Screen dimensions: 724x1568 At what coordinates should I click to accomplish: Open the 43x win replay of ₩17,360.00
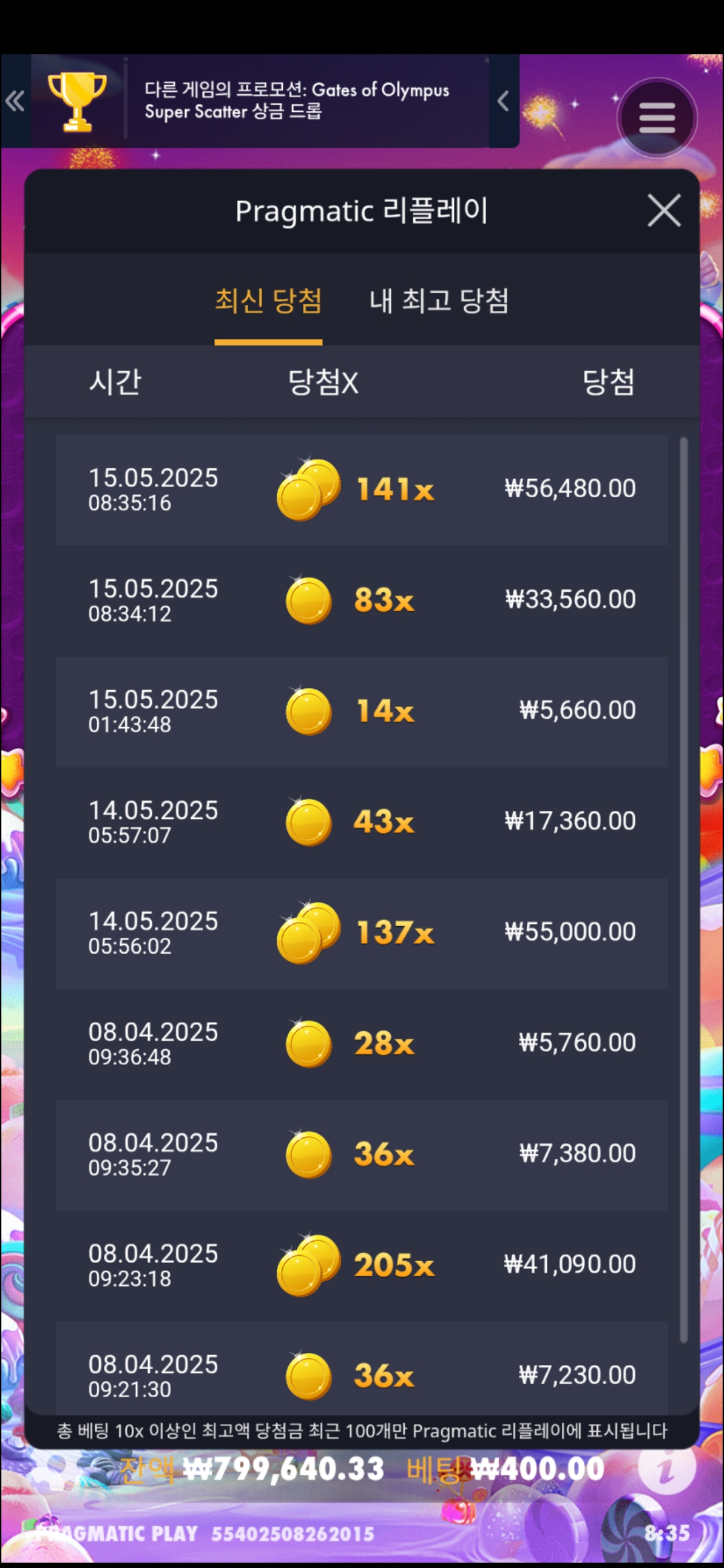click(361, 822)
